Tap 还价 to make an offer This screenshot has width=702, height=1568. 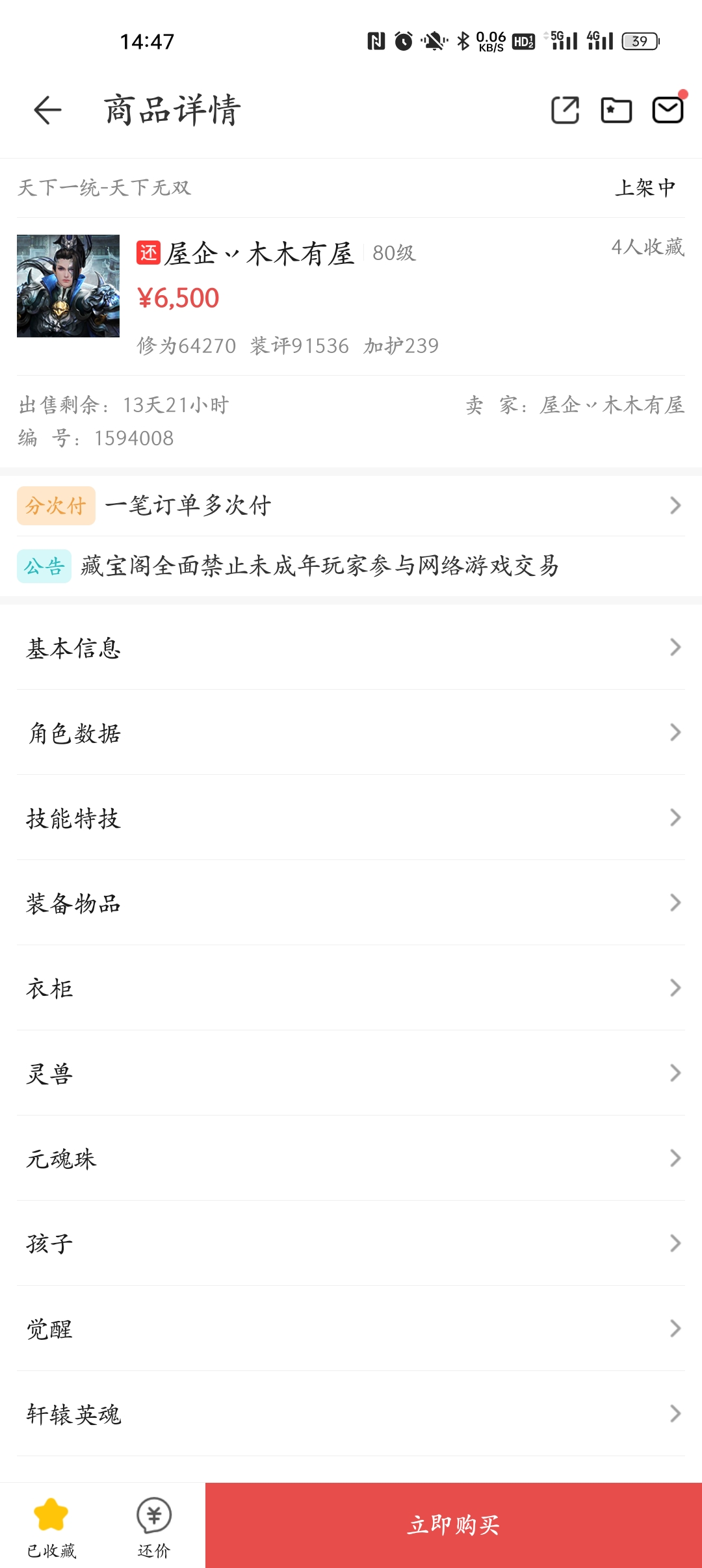click(x=154, y=1525)
